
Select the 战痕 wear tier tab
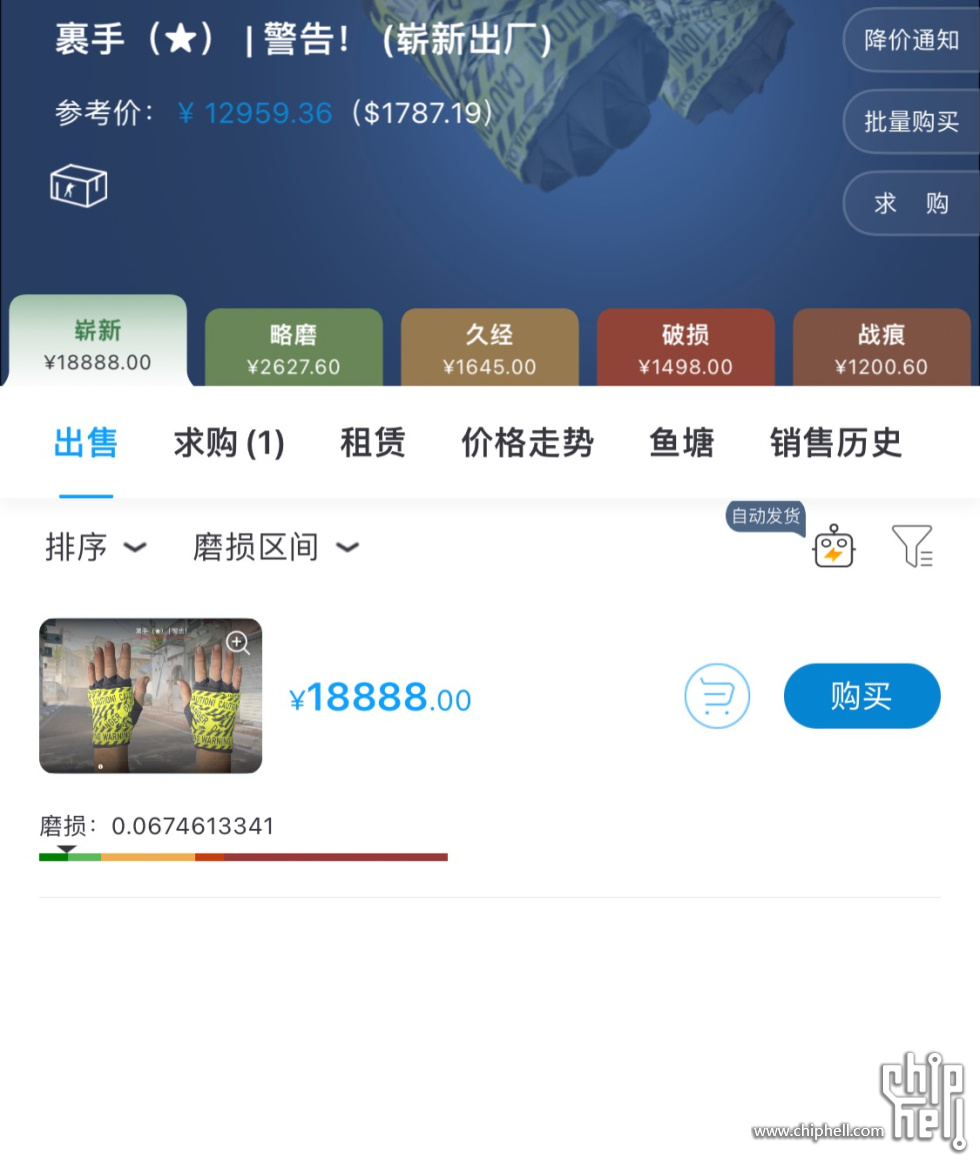[881, 348]
